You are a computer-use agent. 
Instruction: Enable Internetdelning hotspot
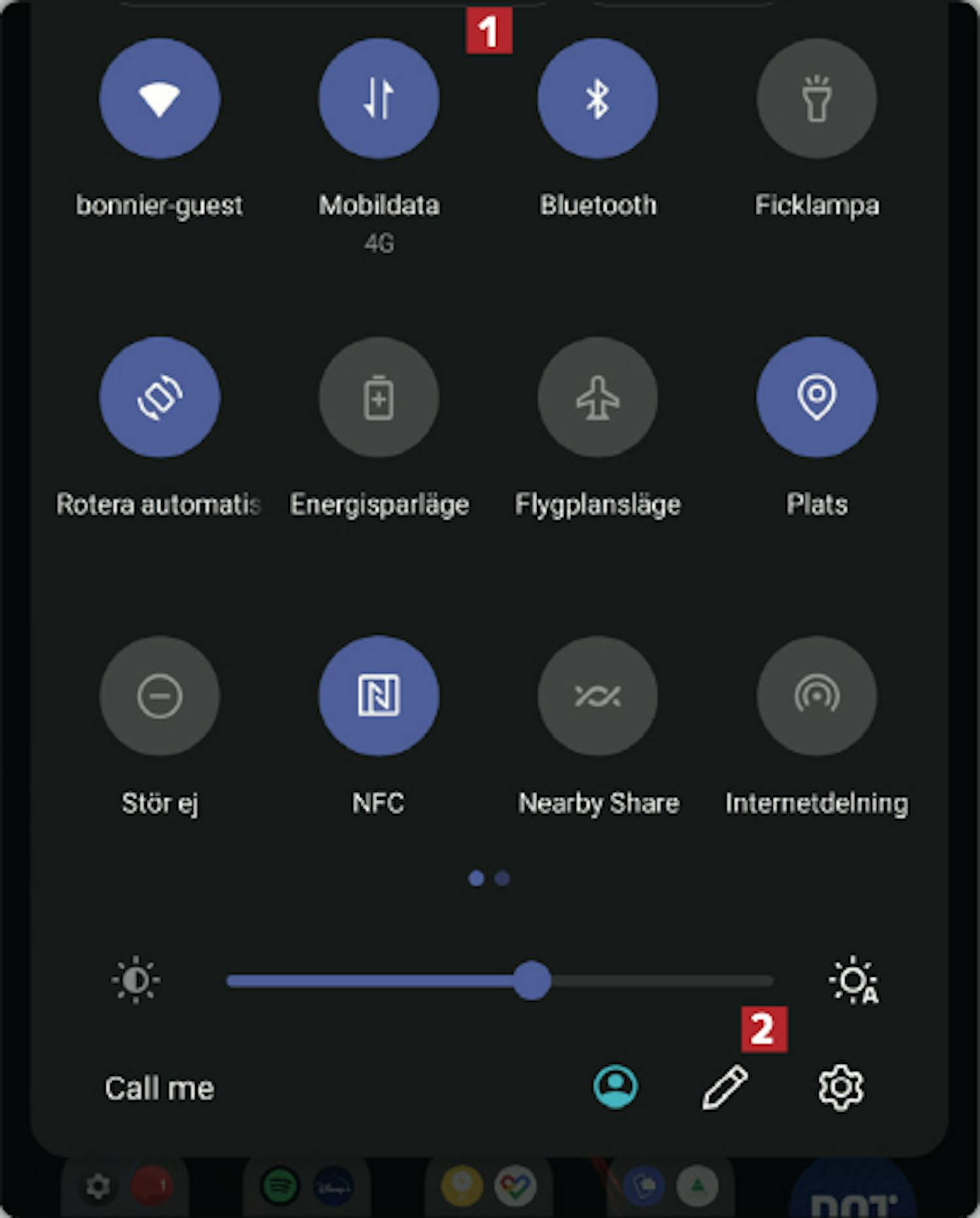click(817, 696)
